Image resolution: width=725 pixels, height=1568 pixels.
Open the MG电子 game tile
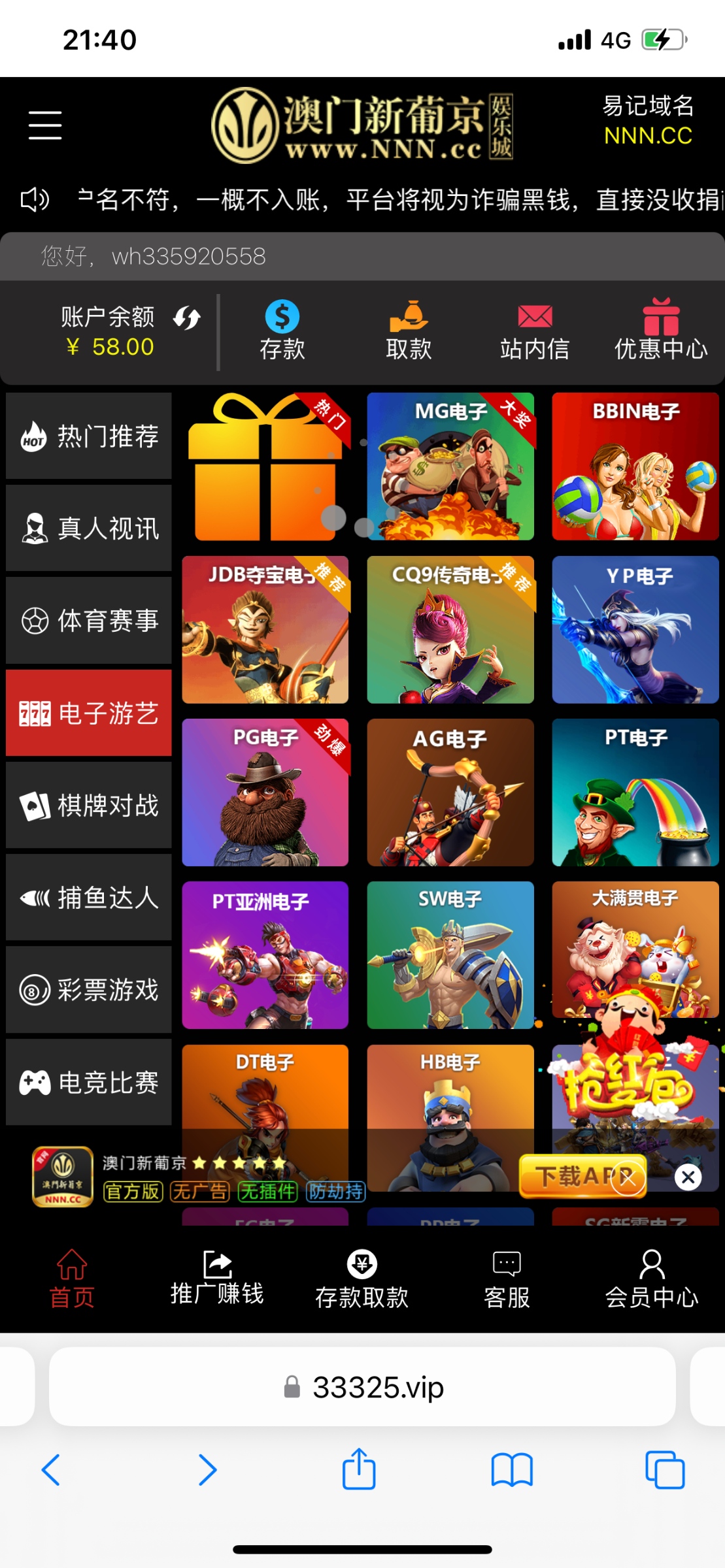[x=450, y=466]
